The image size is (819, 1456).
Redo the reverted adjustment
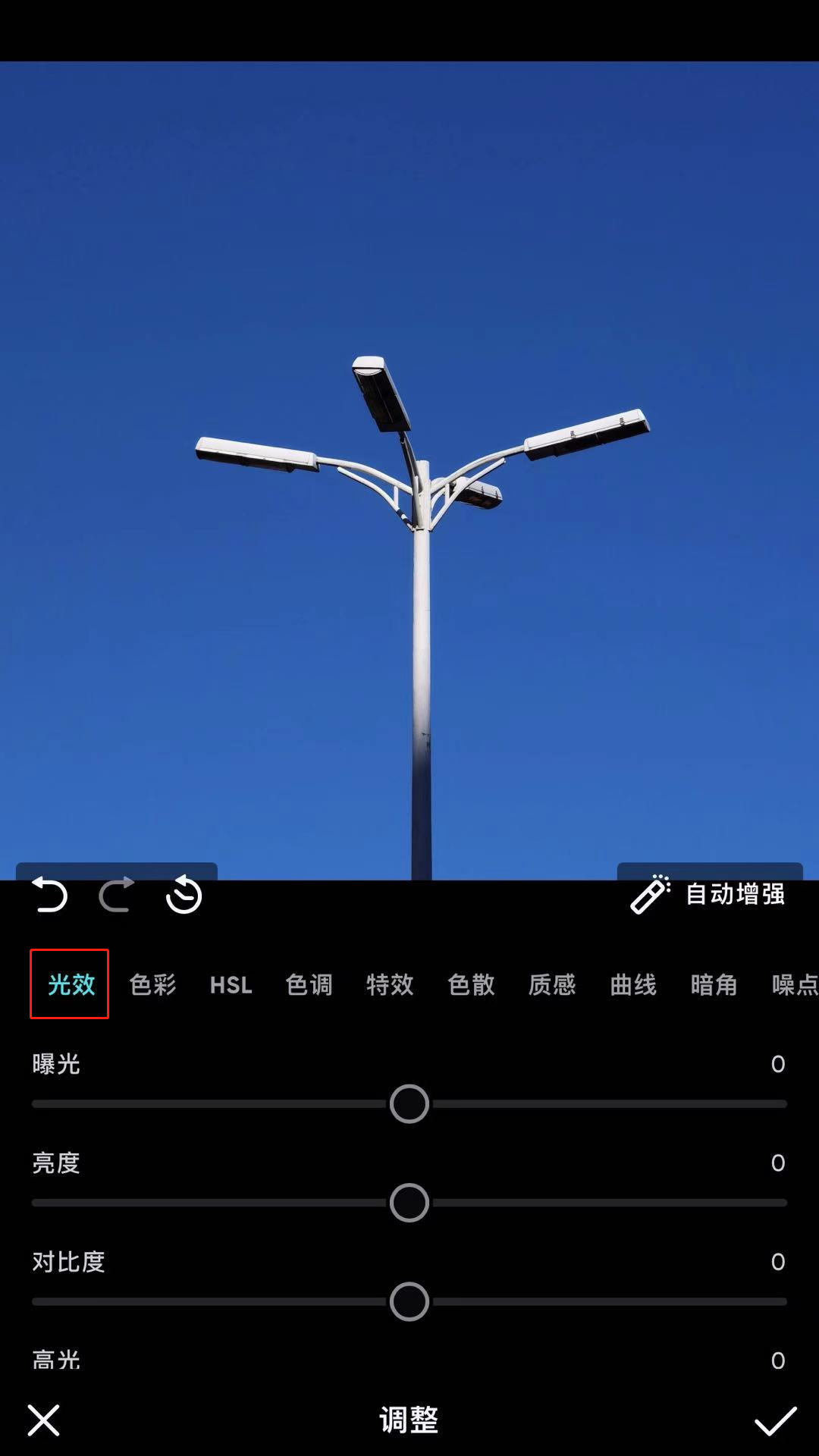pyautogui.click(x=116, y=895)
